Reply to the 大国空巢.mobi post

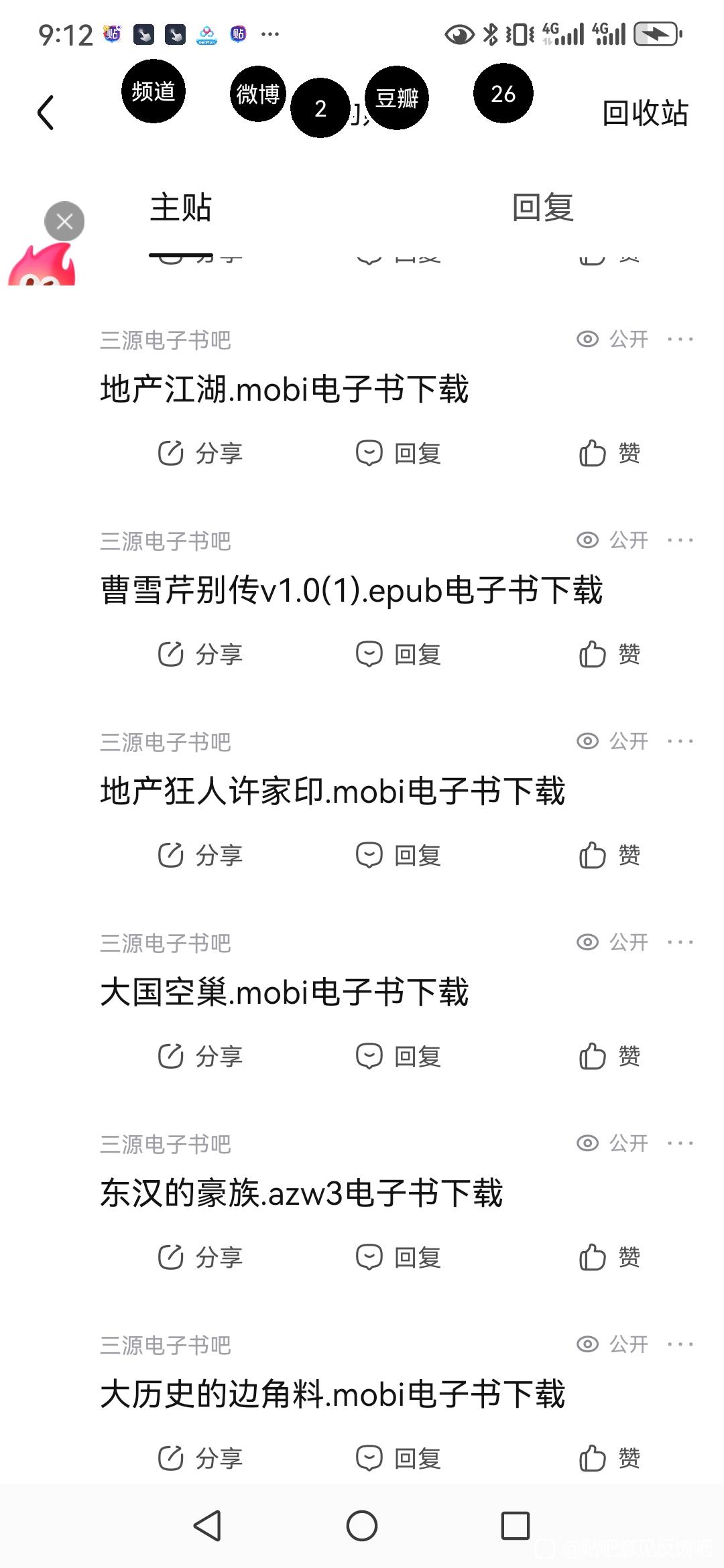398,1057
